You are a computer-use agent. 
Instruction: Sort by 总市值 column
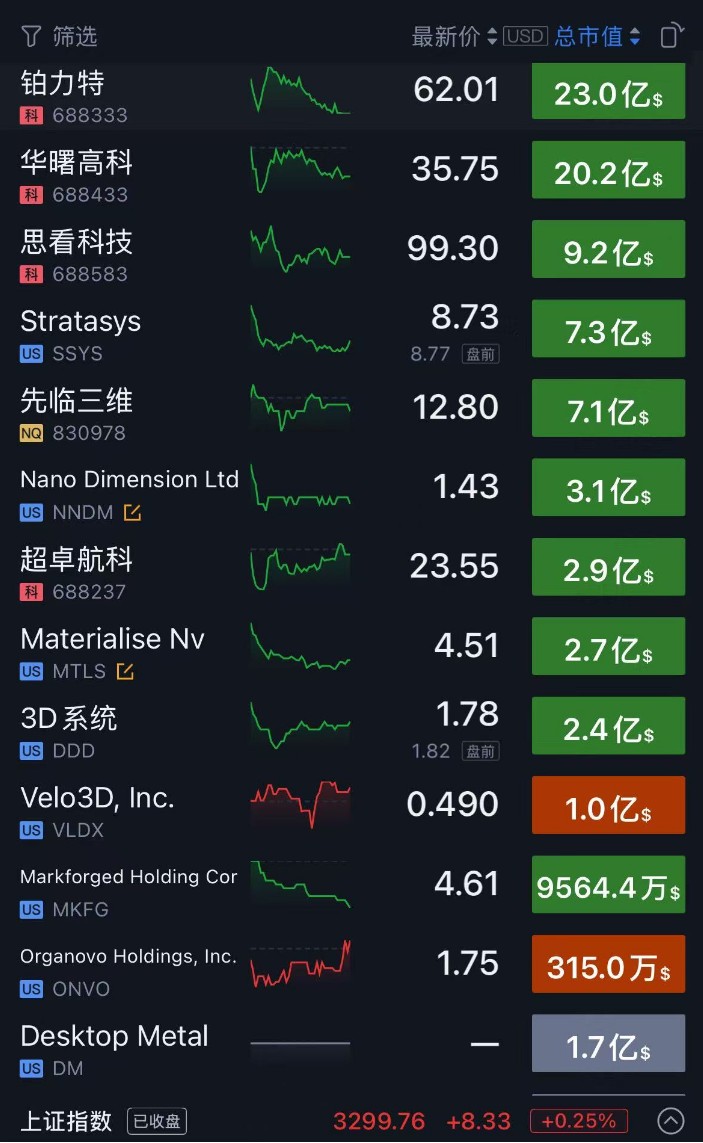tap(597, 37)
